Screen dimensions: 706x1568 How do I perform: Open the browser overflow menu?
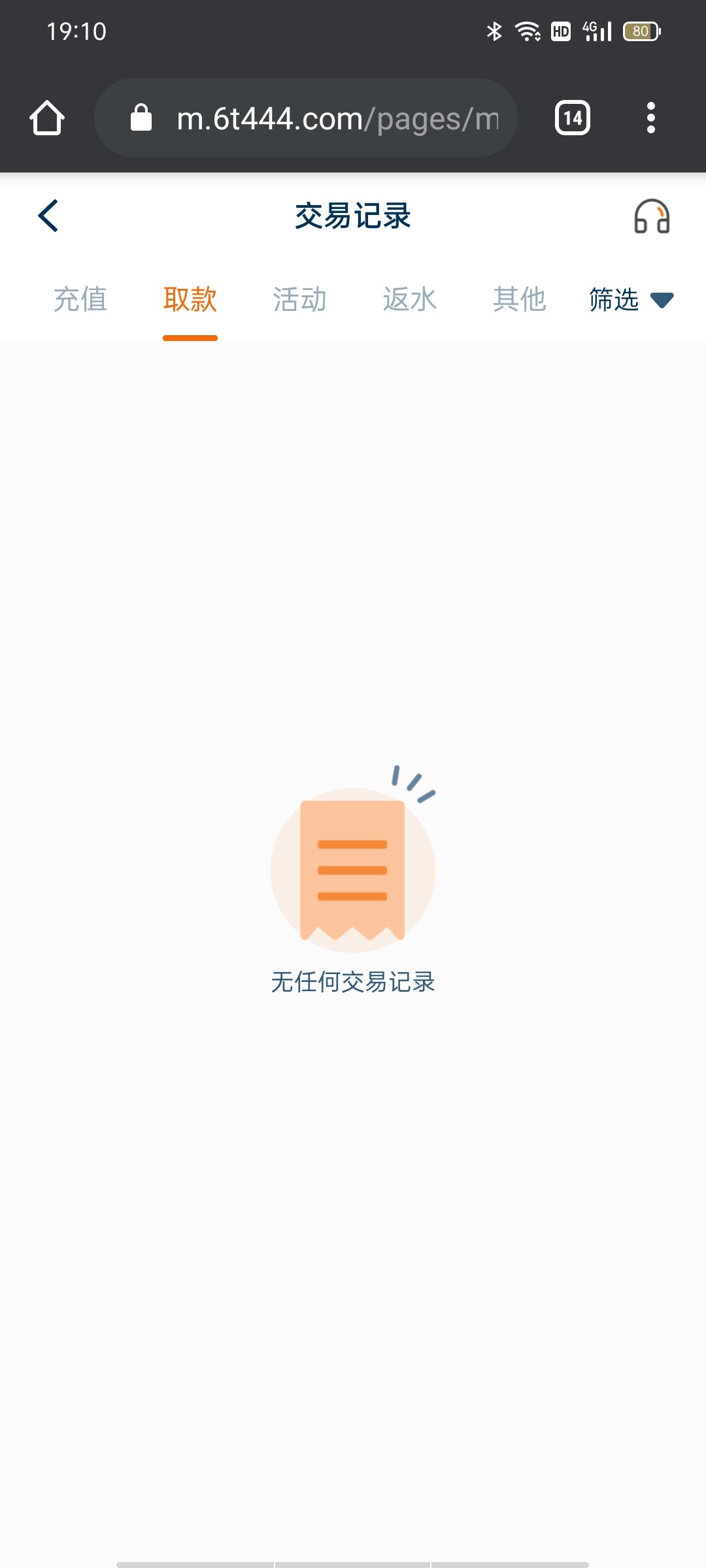pyautogui.click(x=650, y=118)
